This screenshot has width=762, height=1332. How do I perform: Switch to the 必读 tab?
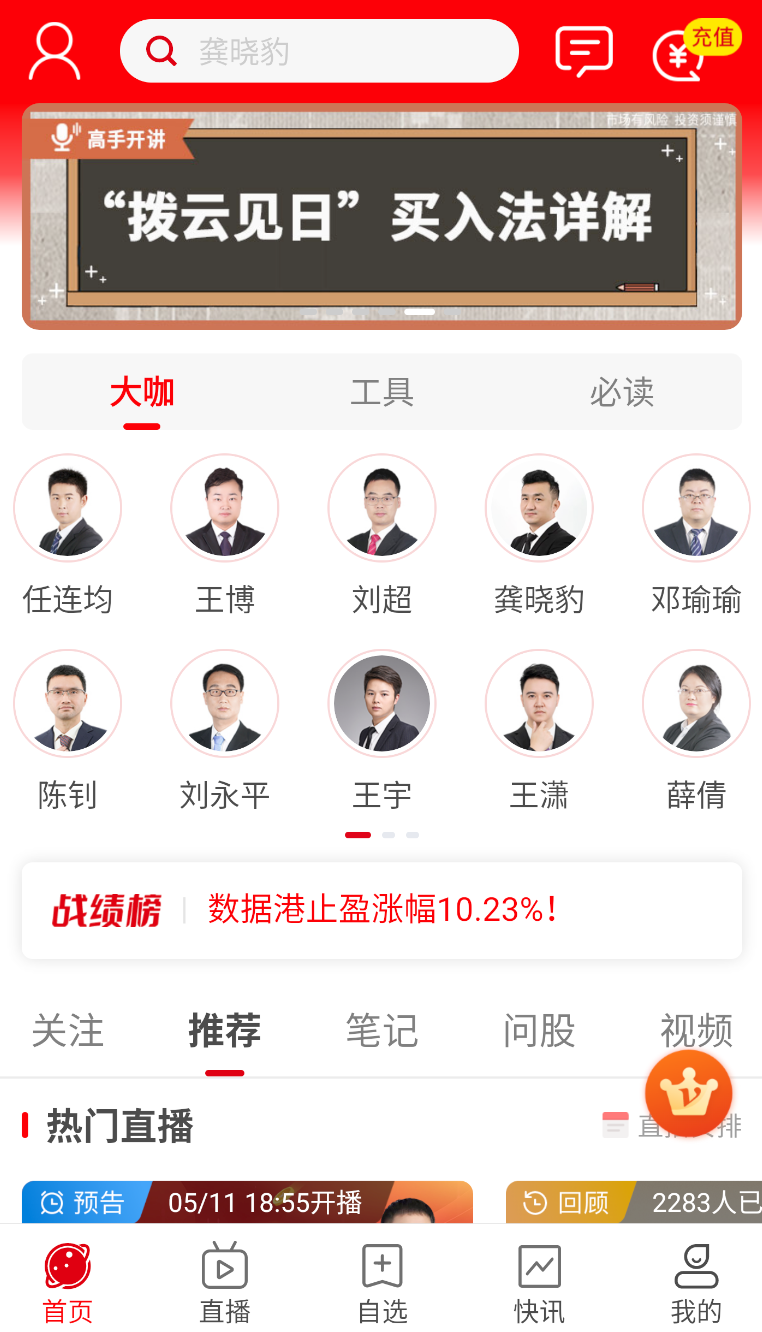[x=621, y=392]
